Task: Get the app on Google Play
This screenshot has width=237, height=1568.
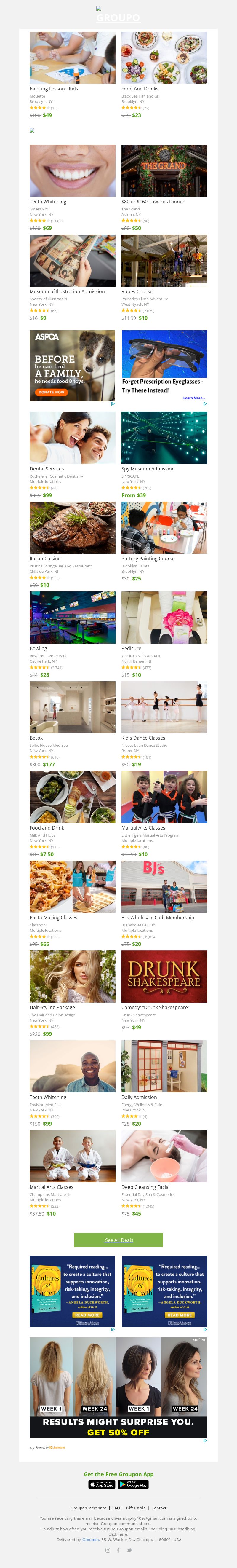Action: [133, 1485]
